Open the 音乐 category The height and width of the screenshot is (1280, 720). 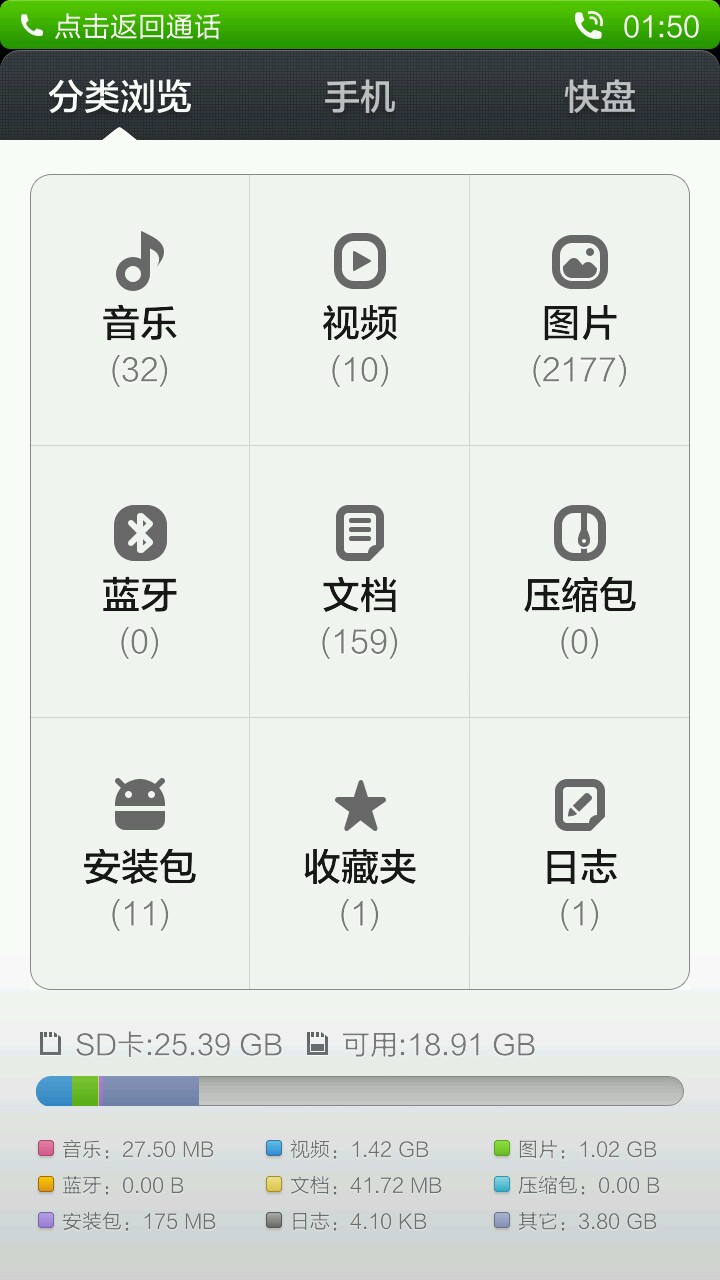[140, 310]
